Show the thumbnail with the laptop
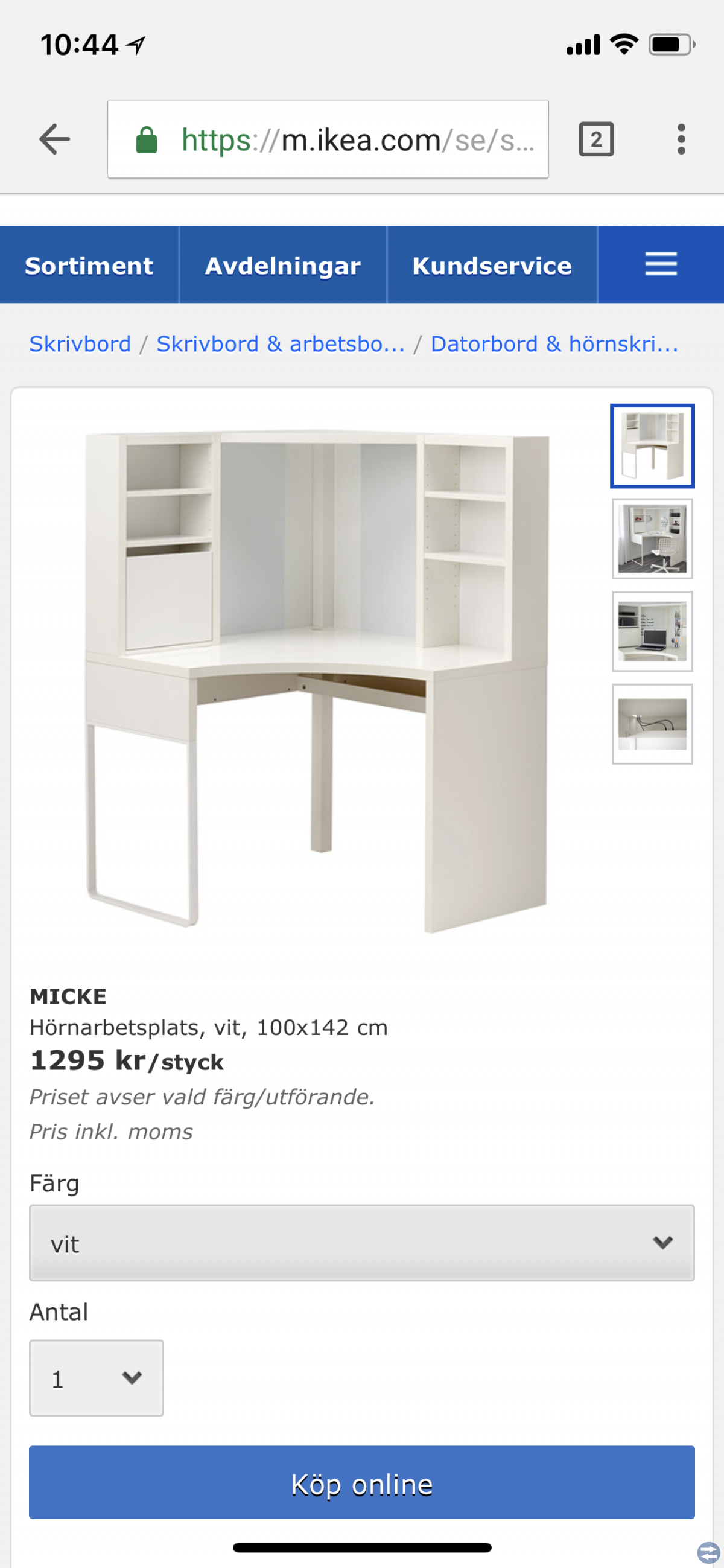The width and height of the screenshot is (724, 1568). pos(652,631)
